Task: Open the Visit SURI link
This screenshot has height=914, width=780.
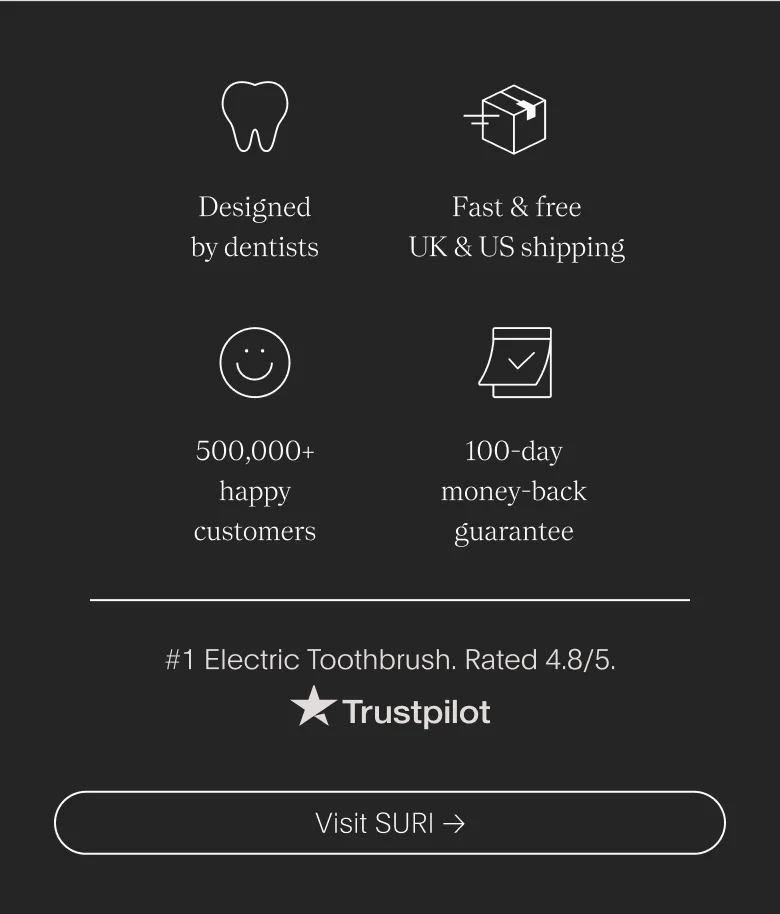Action: click(390, 823)
